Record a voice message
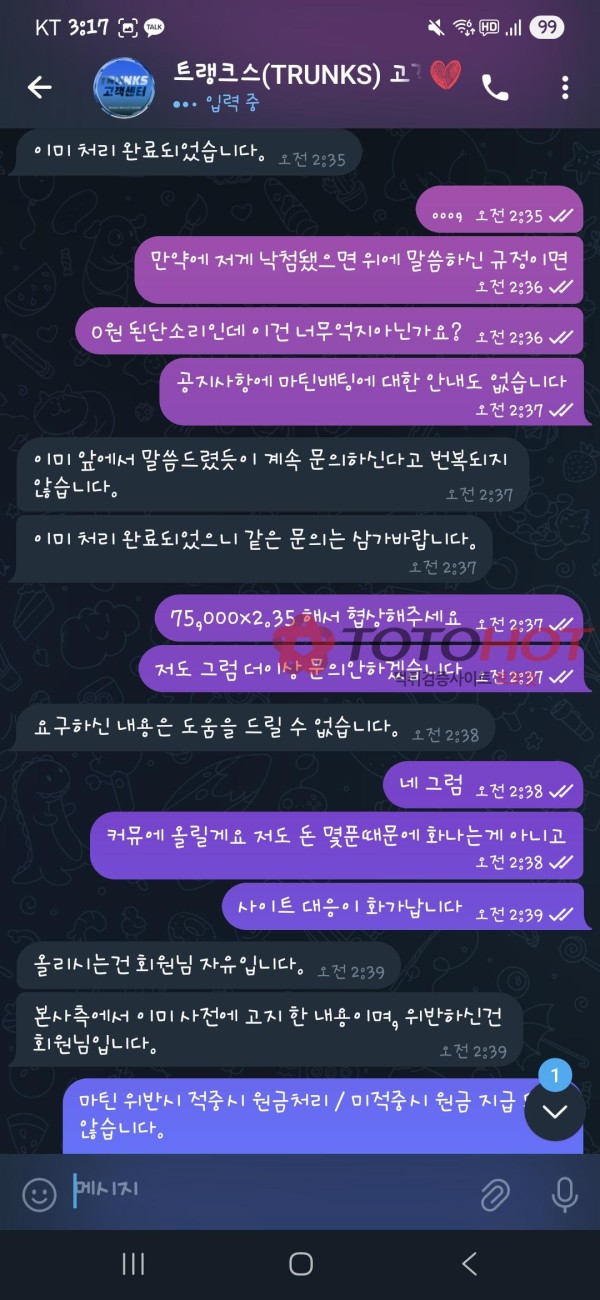The width and height of the screenshot is (600, 1300). click(x=564, y=1194)
